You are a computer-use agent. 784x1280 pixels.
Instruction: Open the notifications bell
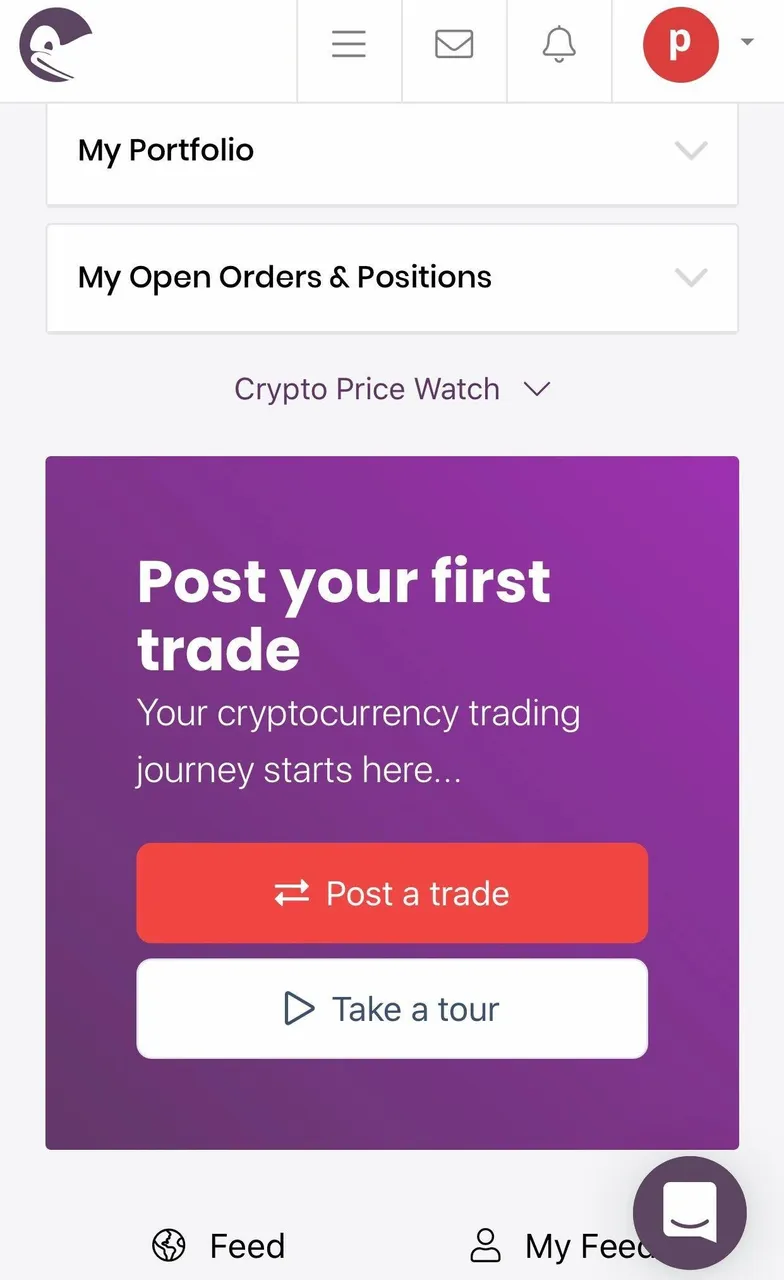559,44
